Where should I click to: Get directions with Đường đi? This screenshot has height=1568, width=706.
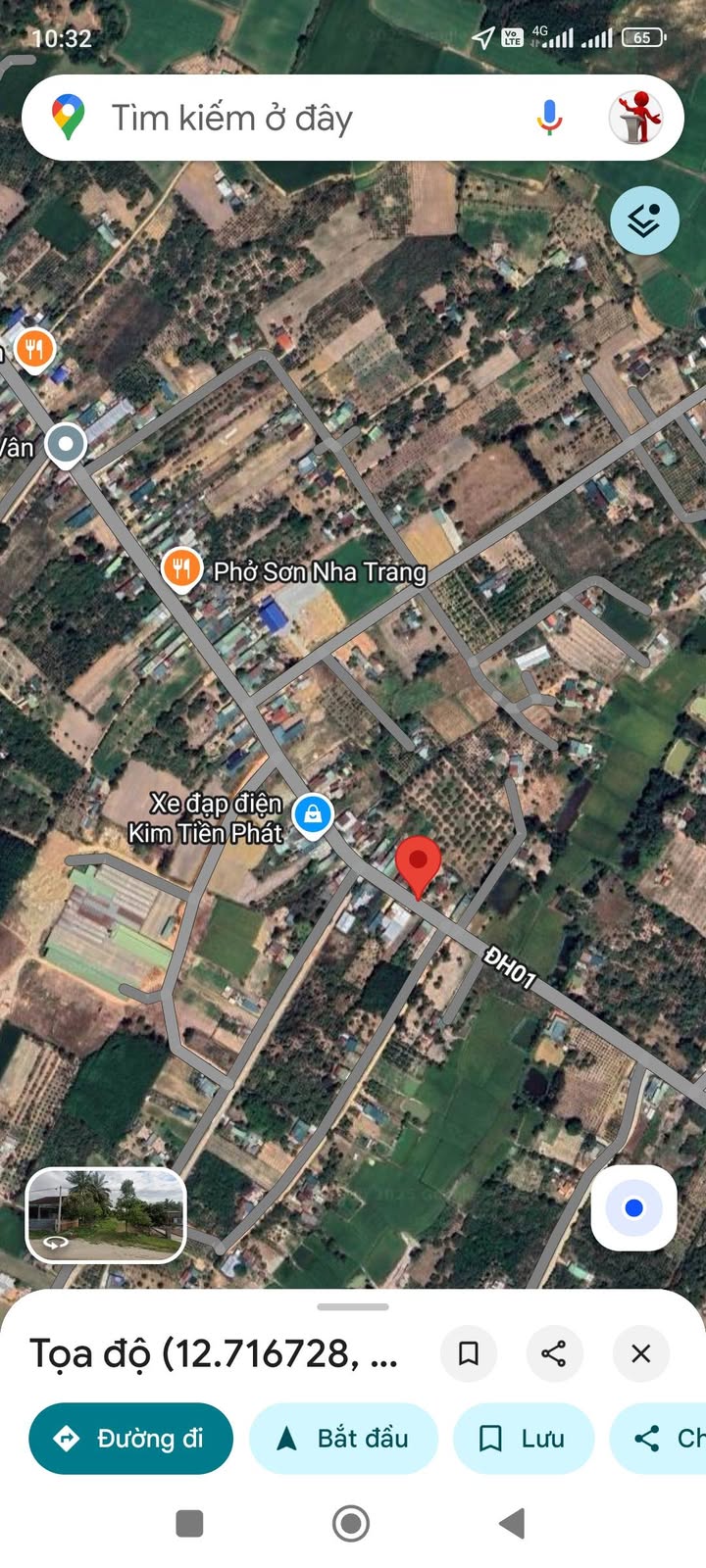point(130,1438)
